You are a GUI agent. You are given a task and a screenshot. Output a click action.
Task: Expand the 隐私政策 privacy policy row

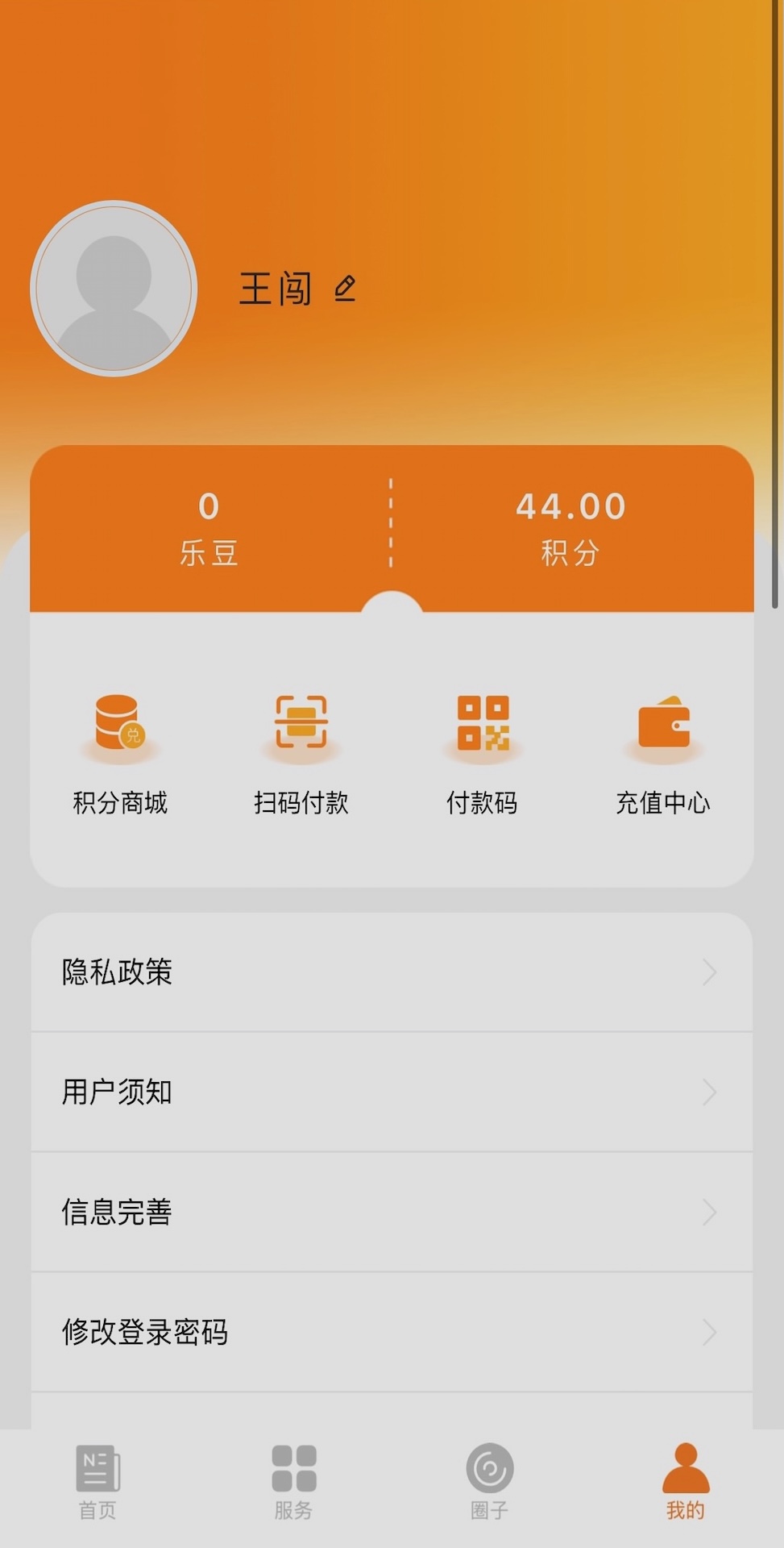392,972
